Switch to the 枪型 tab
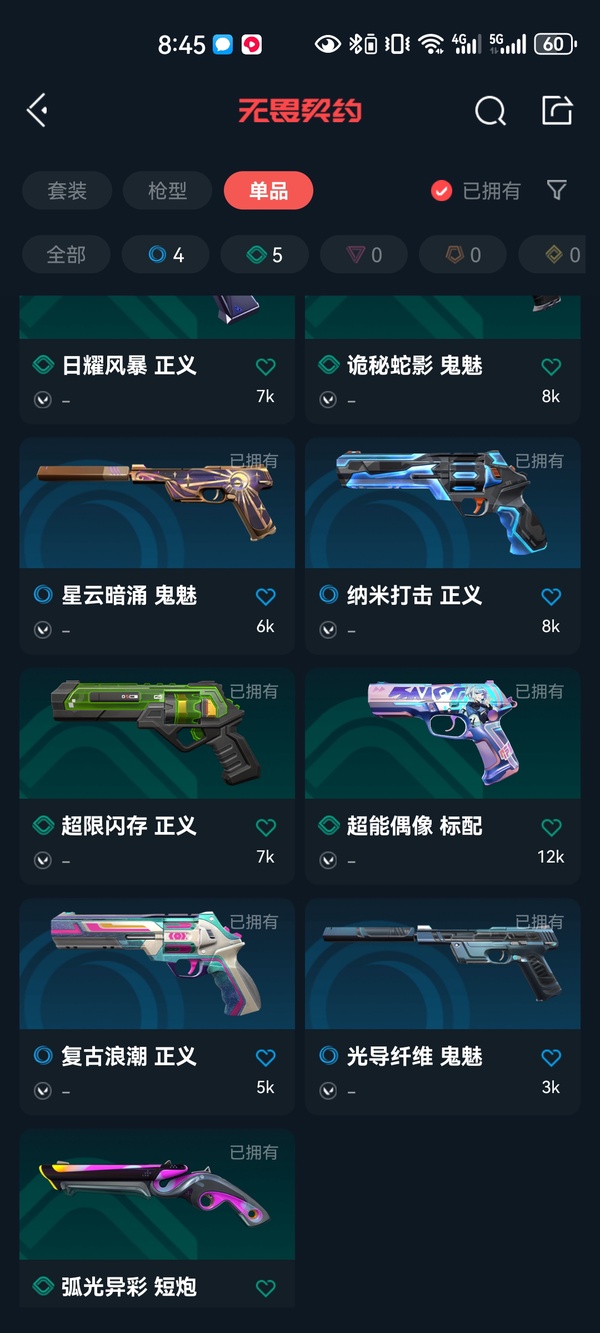The image size is (600, 1333). tap(167, 191)
